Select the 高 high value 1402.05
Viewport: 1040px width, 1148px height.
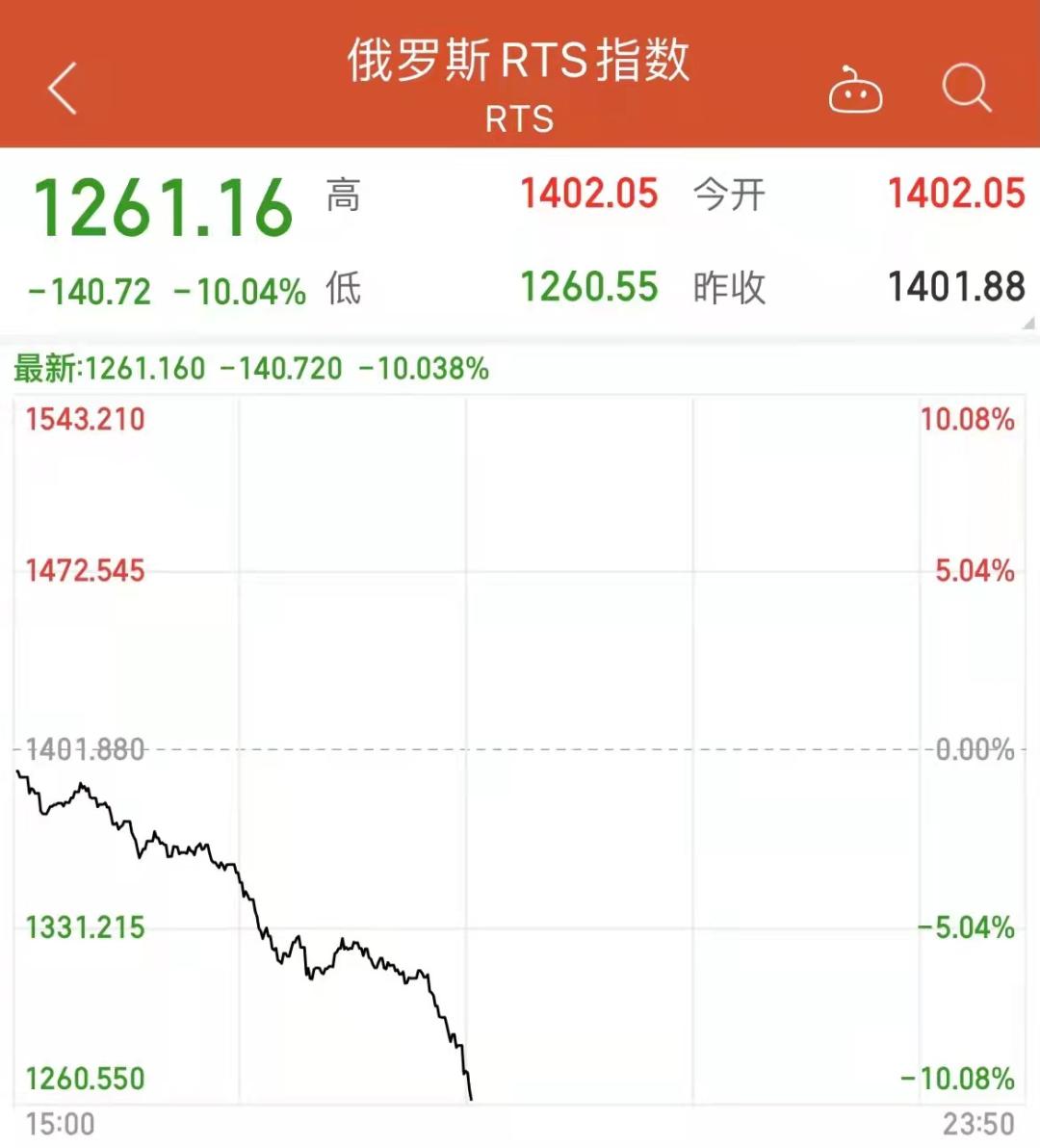[589, 195]
